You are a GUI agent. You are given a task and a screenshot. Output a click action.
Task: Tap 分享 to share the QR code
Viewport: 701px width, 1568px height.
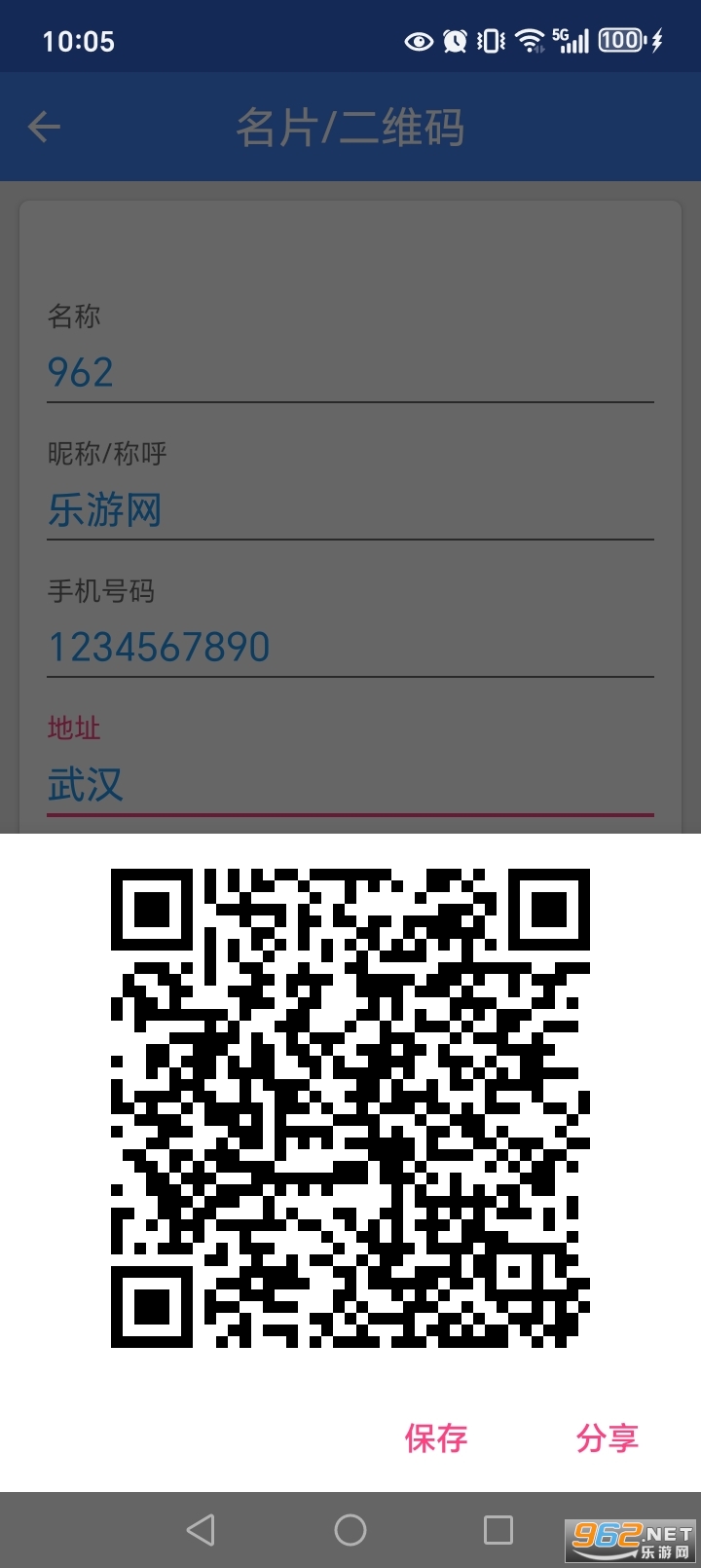pyautogui.click(x=607, y=1437)
